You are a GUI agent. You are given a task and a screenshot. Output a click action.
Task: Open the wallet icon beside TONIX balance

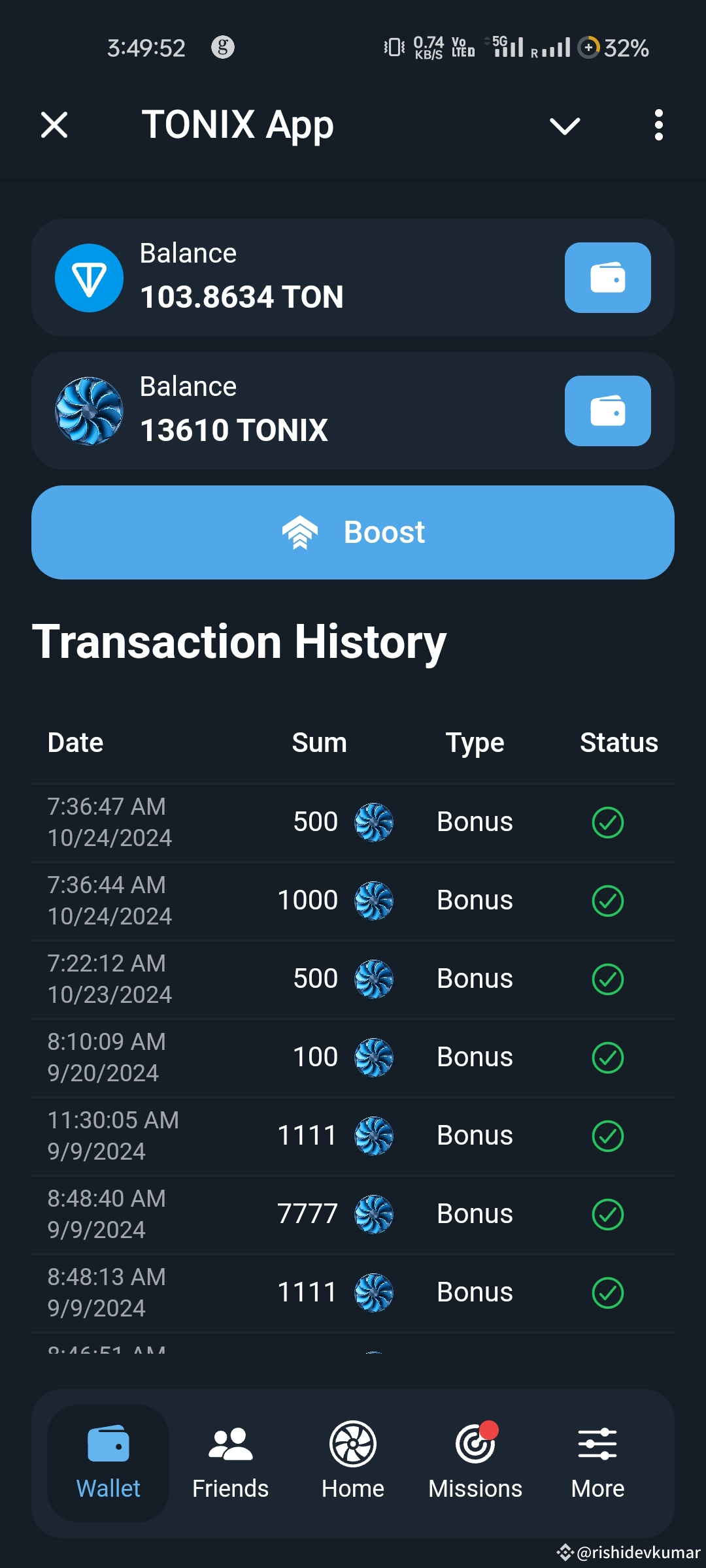pyautogui.click(x=607, y=411)
